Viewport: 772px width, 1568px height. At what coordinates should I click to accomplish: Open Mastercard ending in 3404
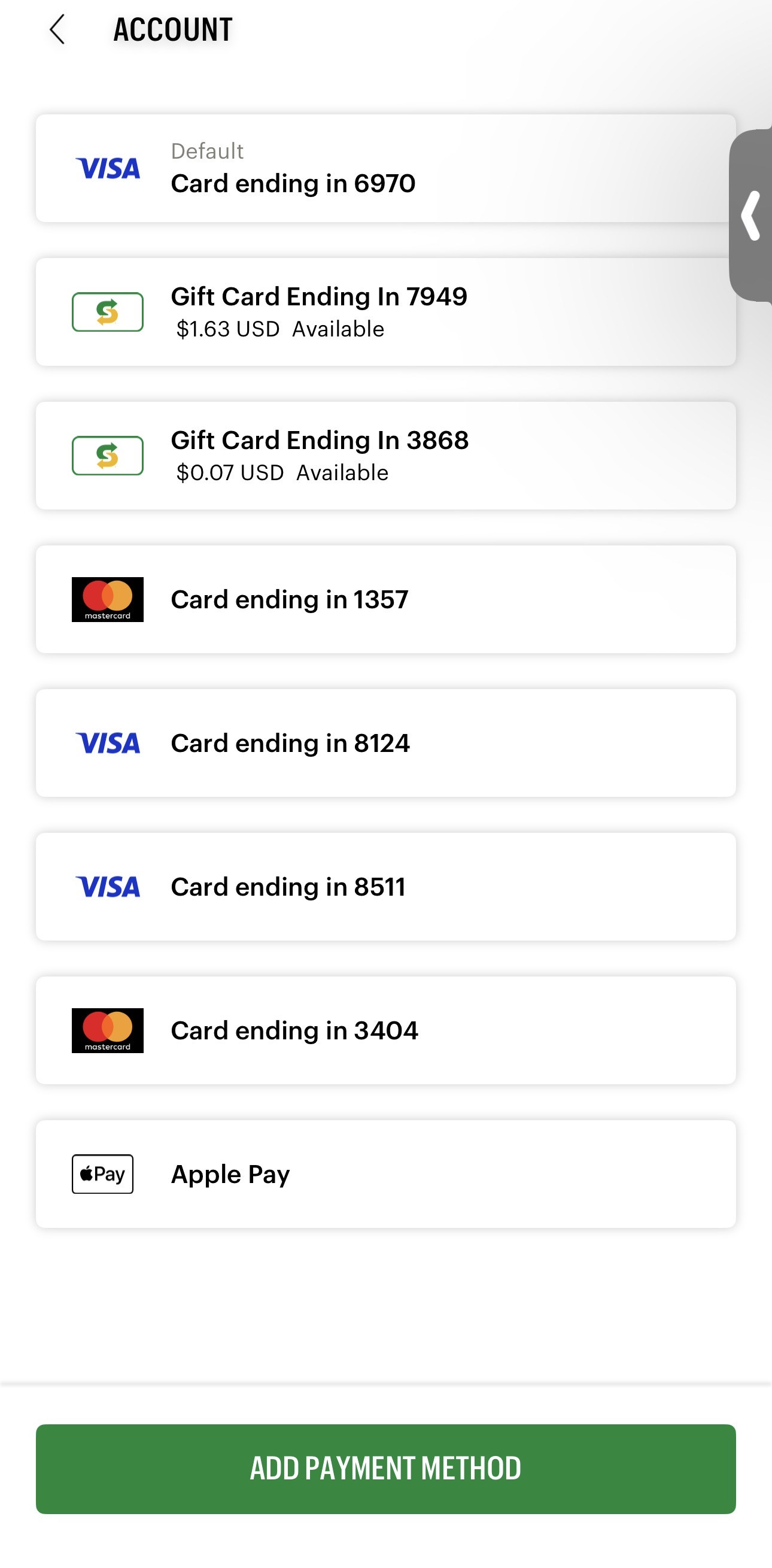[385, 1030]
